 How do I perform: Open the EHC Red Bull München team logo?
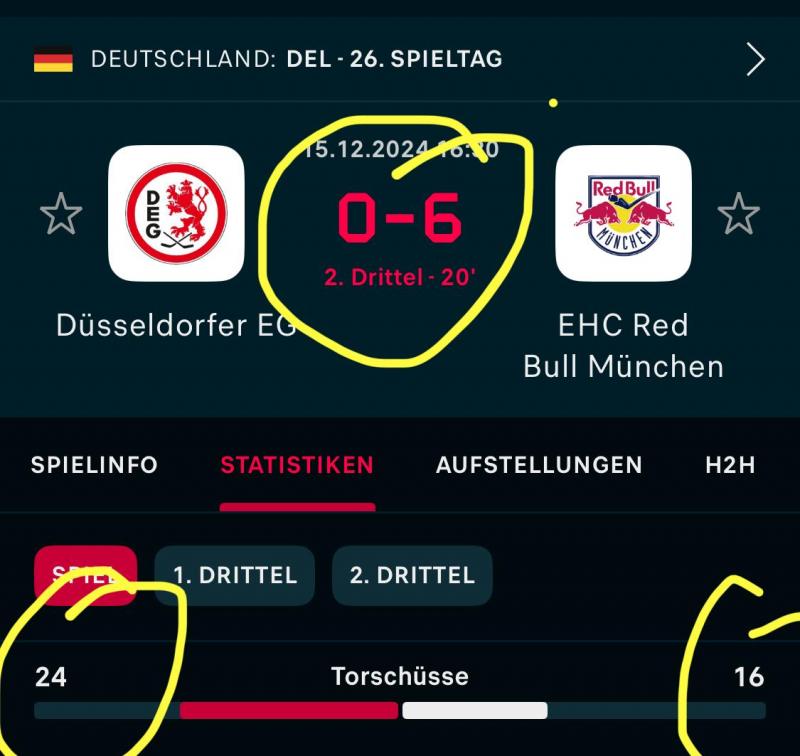(x=623, y=214)
